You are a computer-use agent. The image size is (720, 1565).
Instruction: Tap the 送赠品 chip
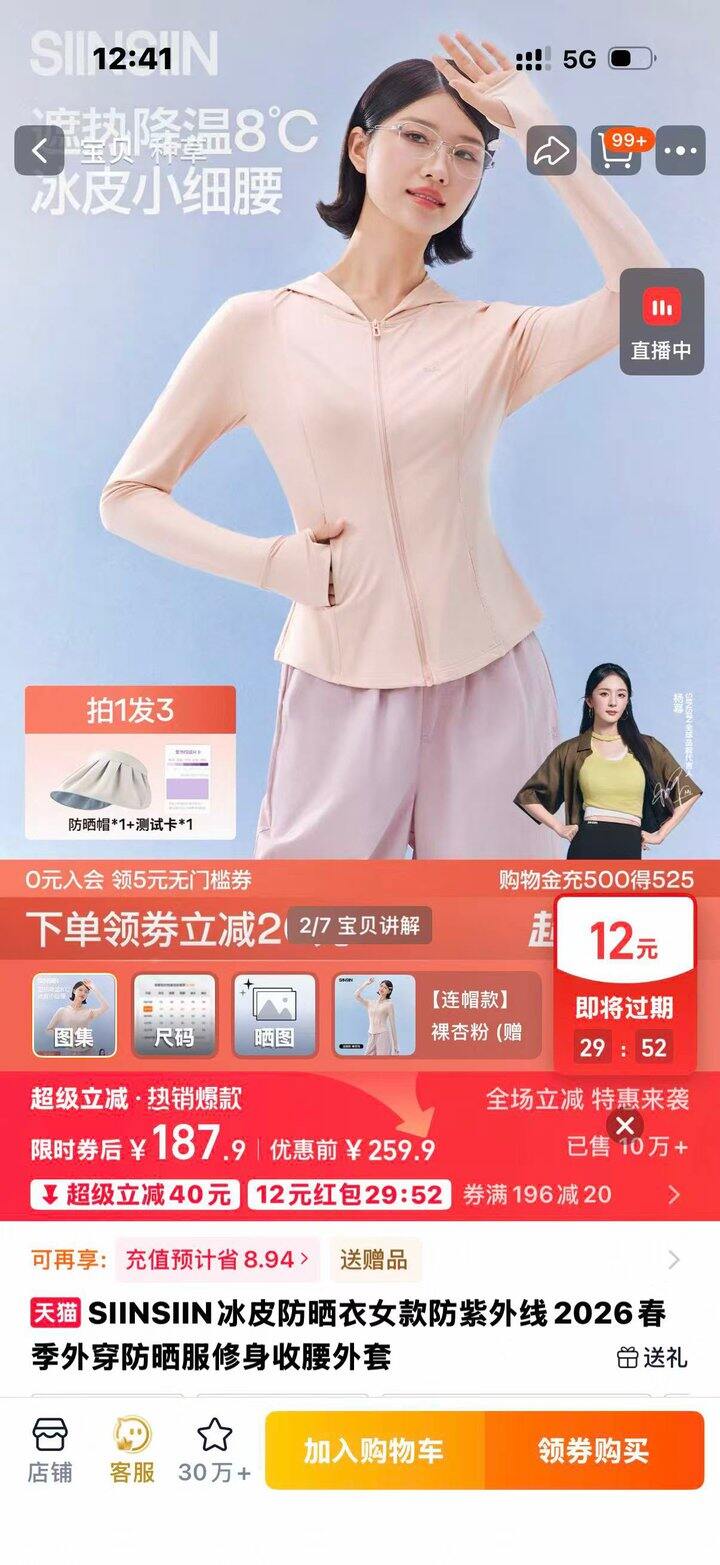coord(375,1259)
